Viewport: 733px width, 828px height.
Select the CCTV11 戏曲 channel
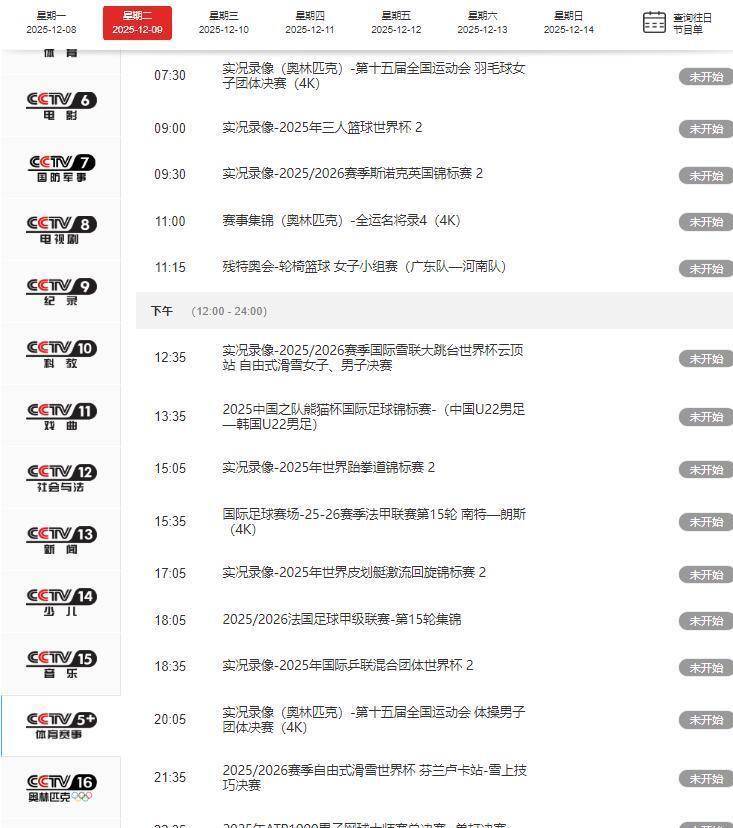[x=61, y=416]
